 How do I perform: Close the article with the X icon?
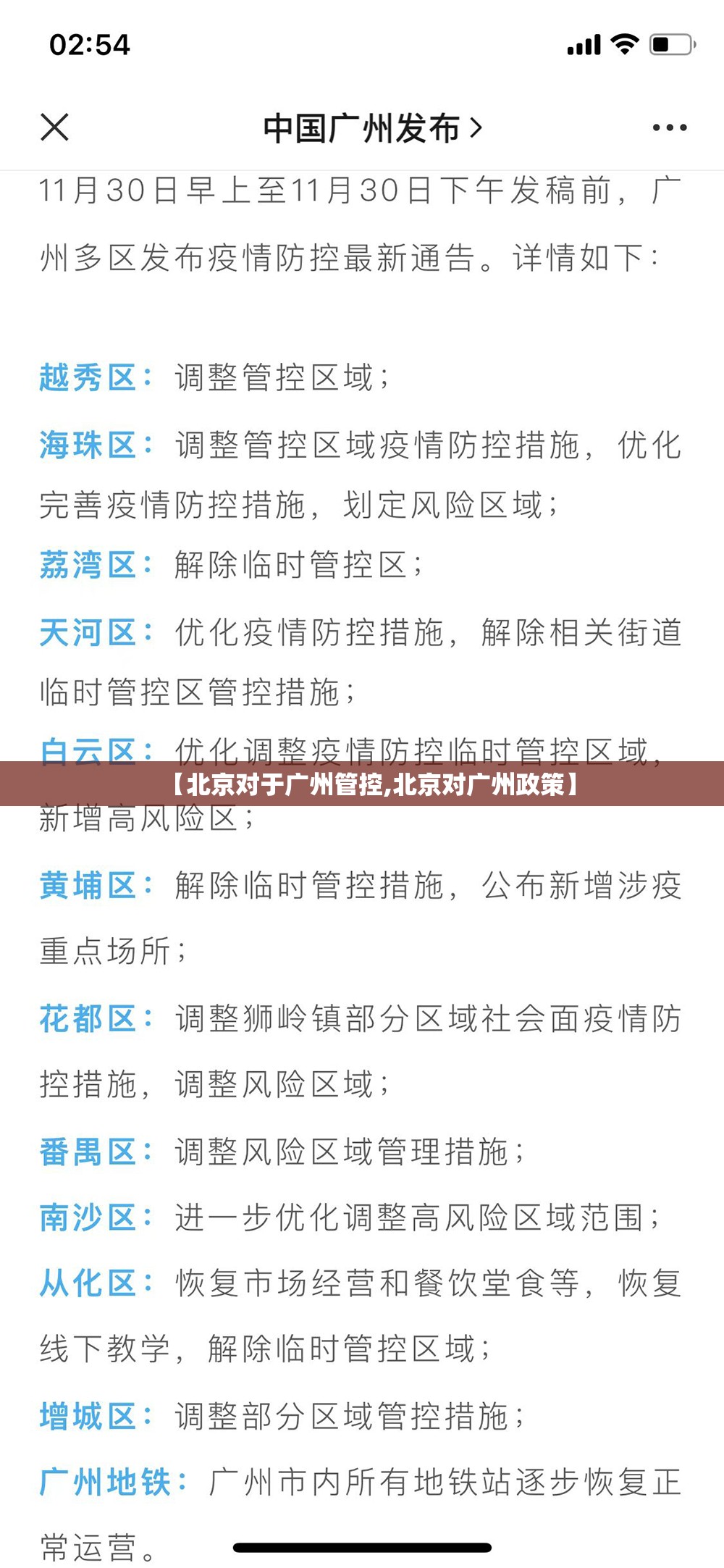54,127
